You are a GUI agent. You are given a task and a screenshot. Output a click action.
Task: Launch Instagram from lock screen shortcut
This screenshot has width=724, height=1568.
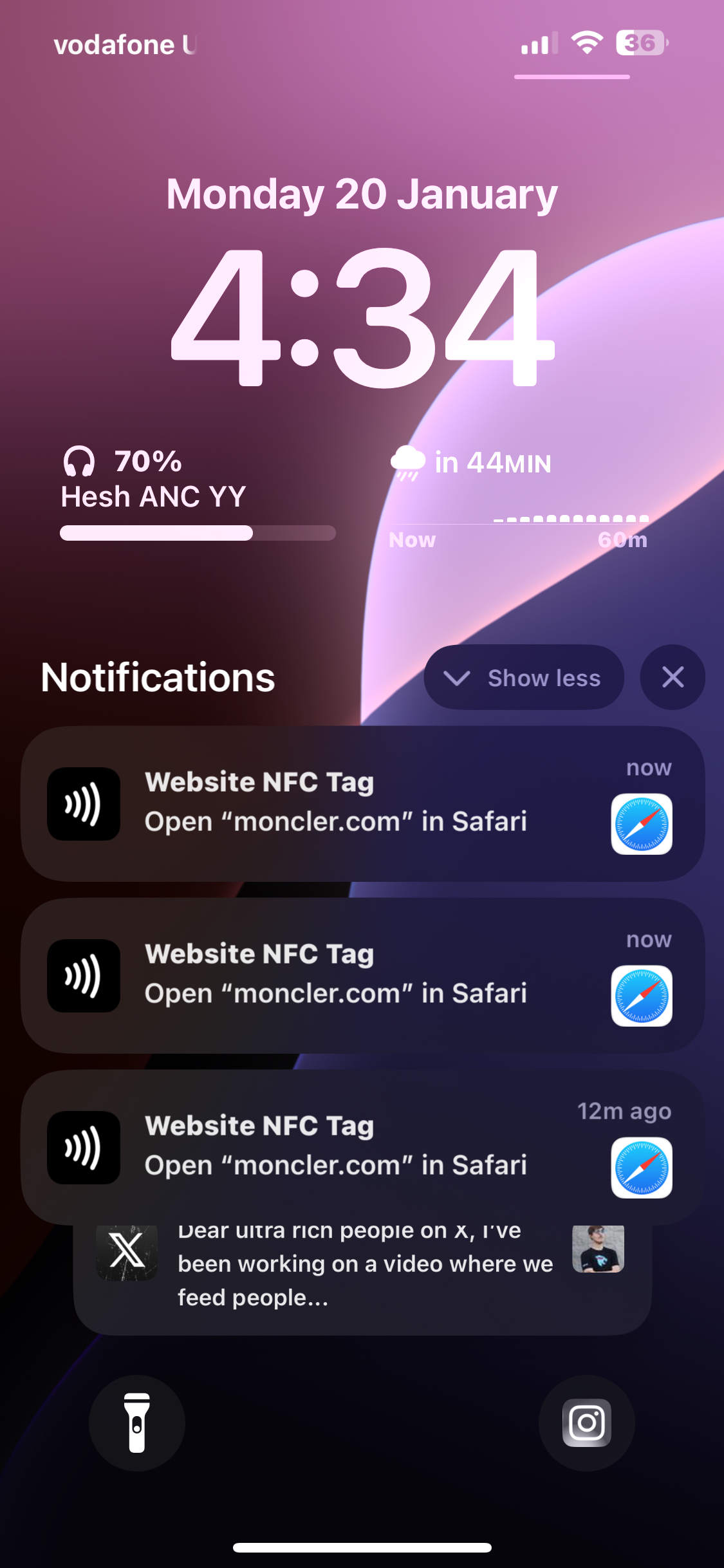click(x=586, y=1423)
